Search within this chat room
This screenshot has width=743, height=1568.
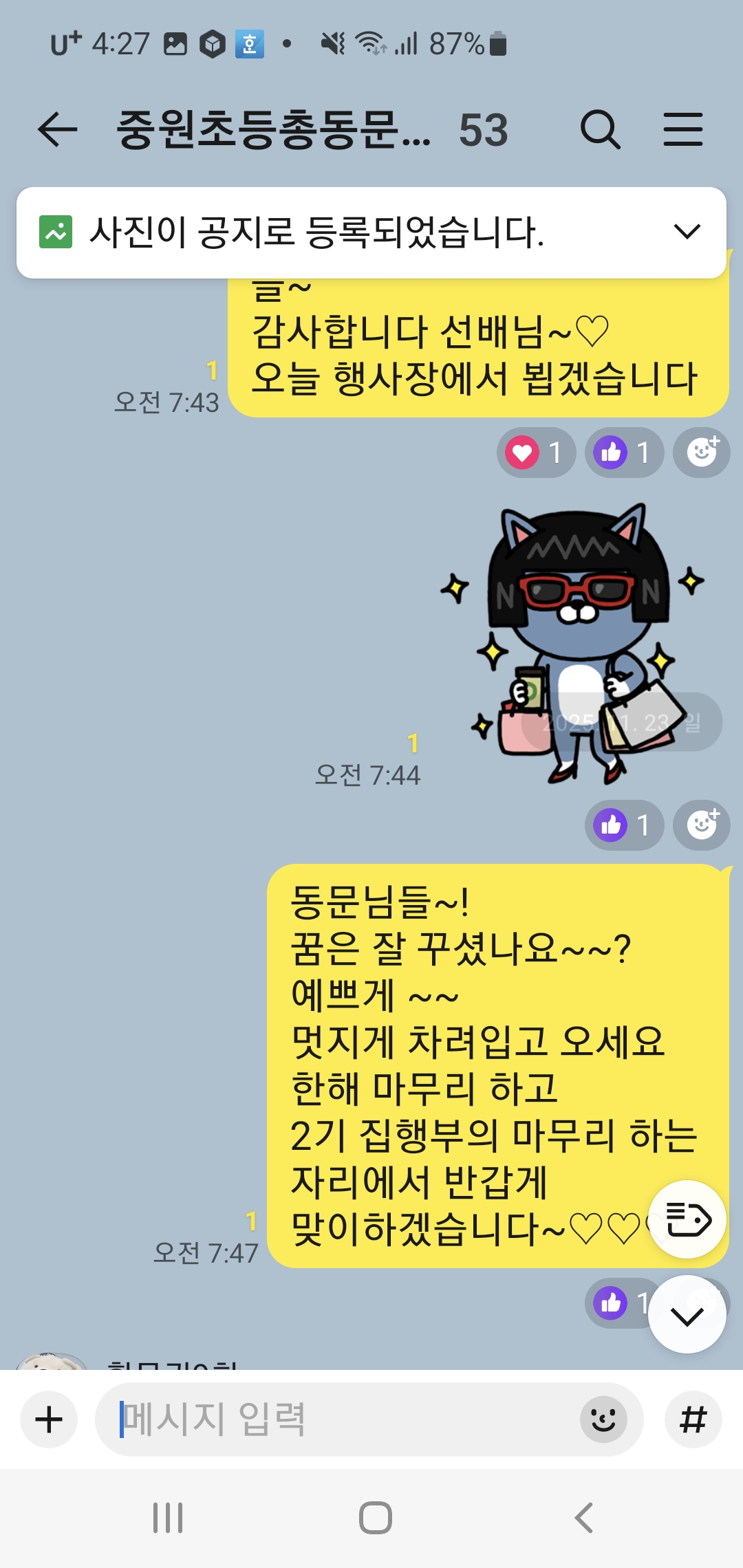600,129
